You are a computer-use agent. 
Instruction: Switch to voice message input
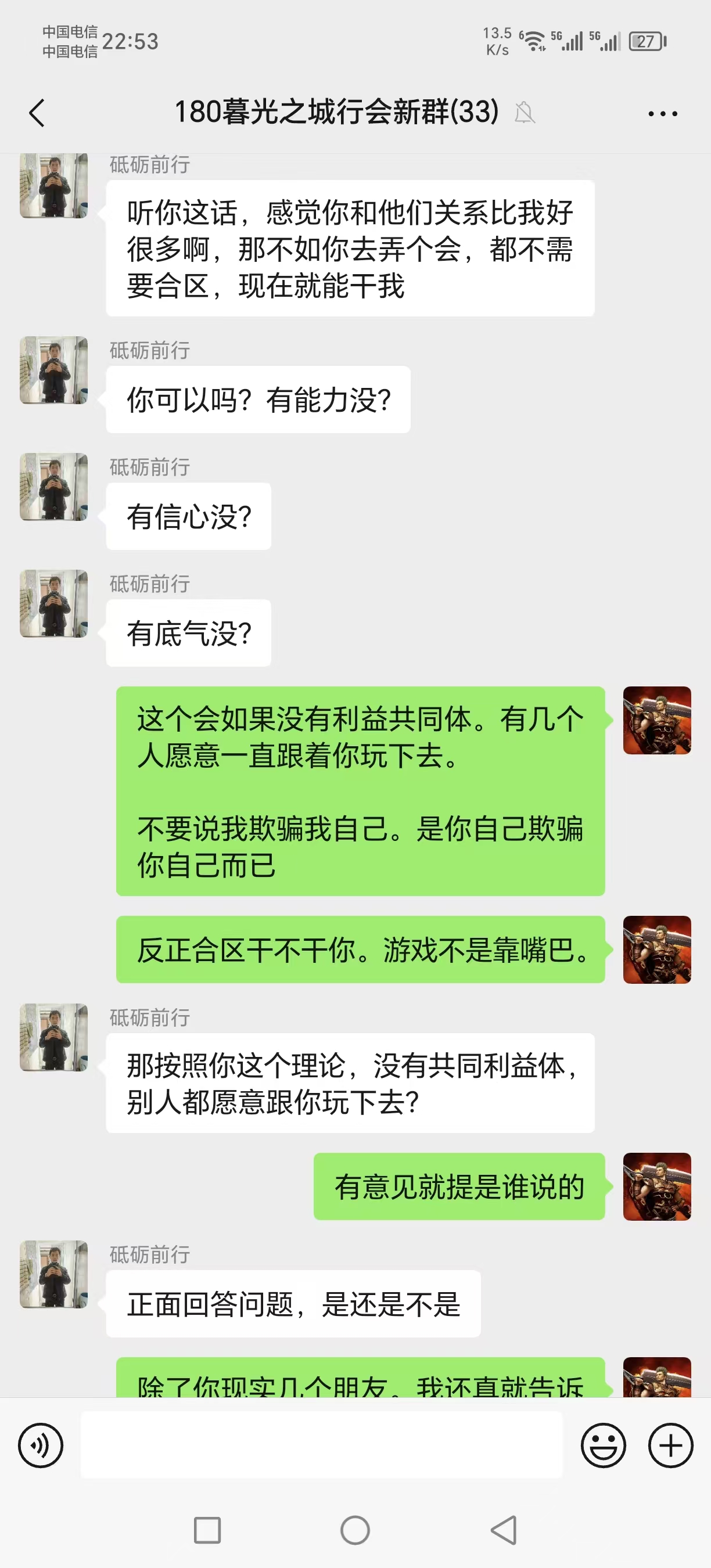[x=41, y=1445]
